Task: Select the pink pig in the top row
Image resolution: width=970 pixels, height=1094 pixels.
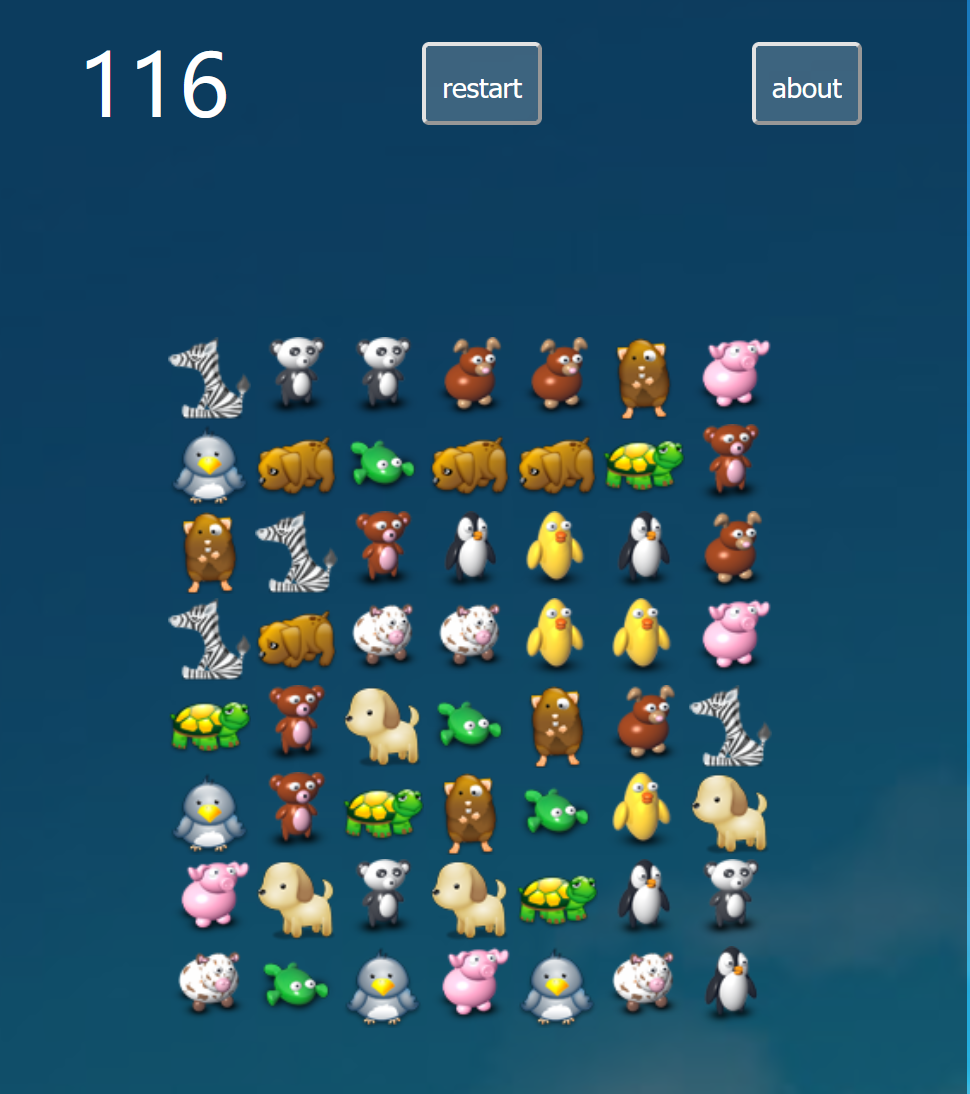Action: tap(734, 372)
